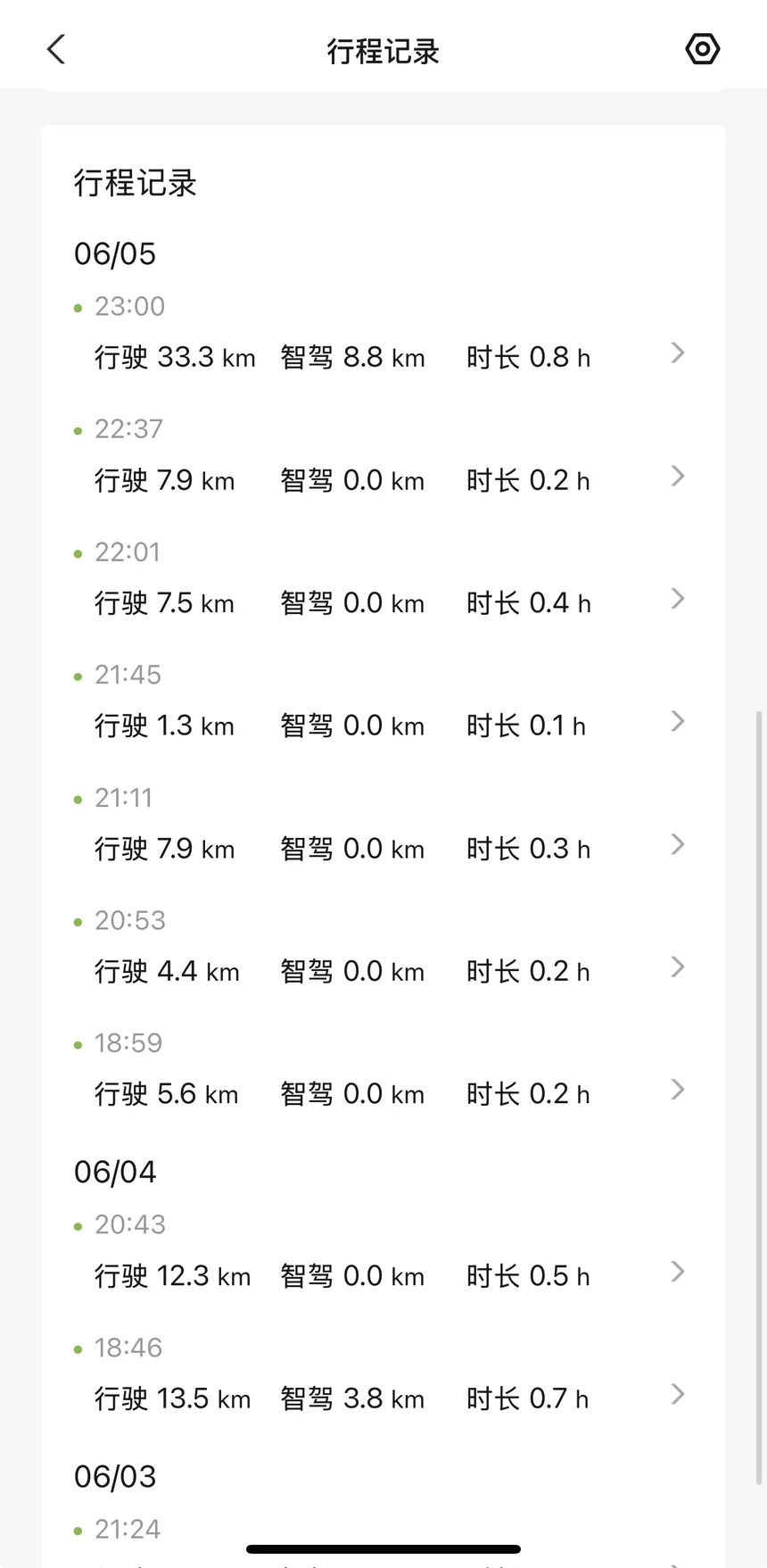View the 18:46 trip of 13.5 km
This screenshot has height=1568, width=767.
(383, 1375)
